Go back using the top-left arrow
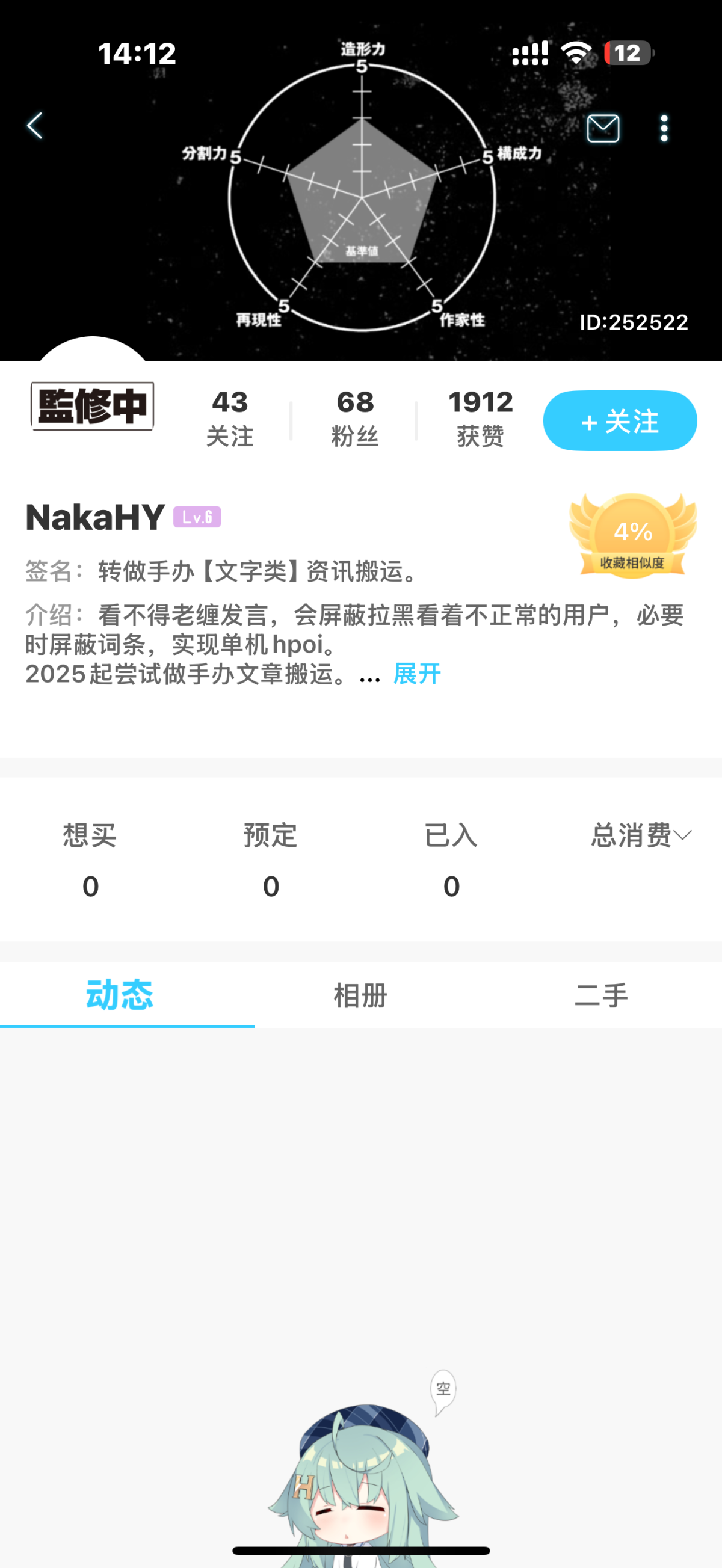Viewport: 722px width, 1568px height. 35,126
